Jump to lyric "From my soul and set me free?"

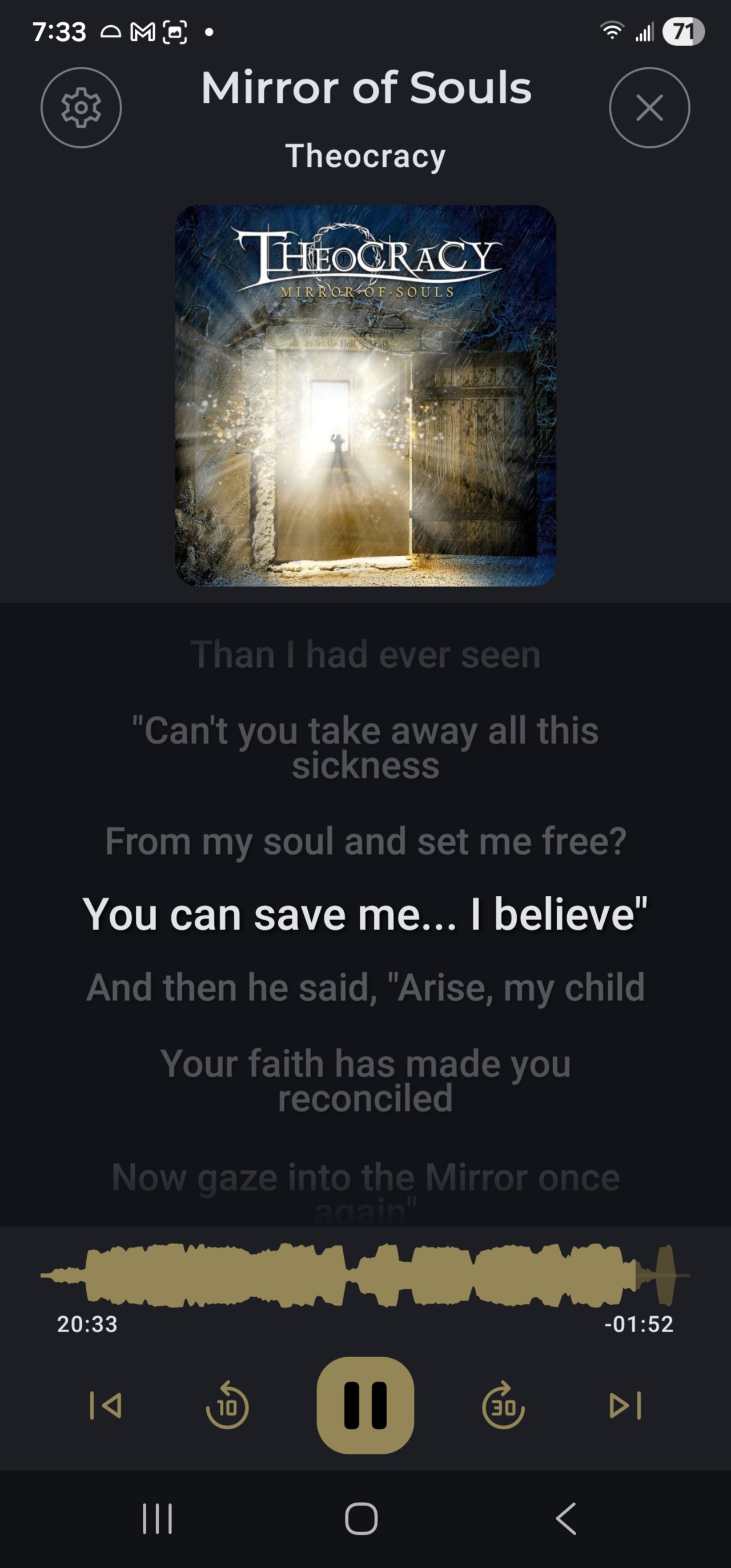click(365, 841)
